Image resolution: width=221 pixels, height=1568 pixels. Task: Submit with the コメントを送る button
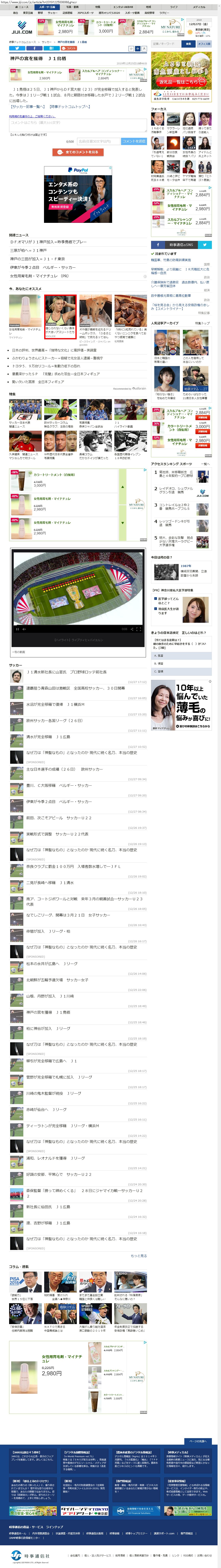pos(134,141)
